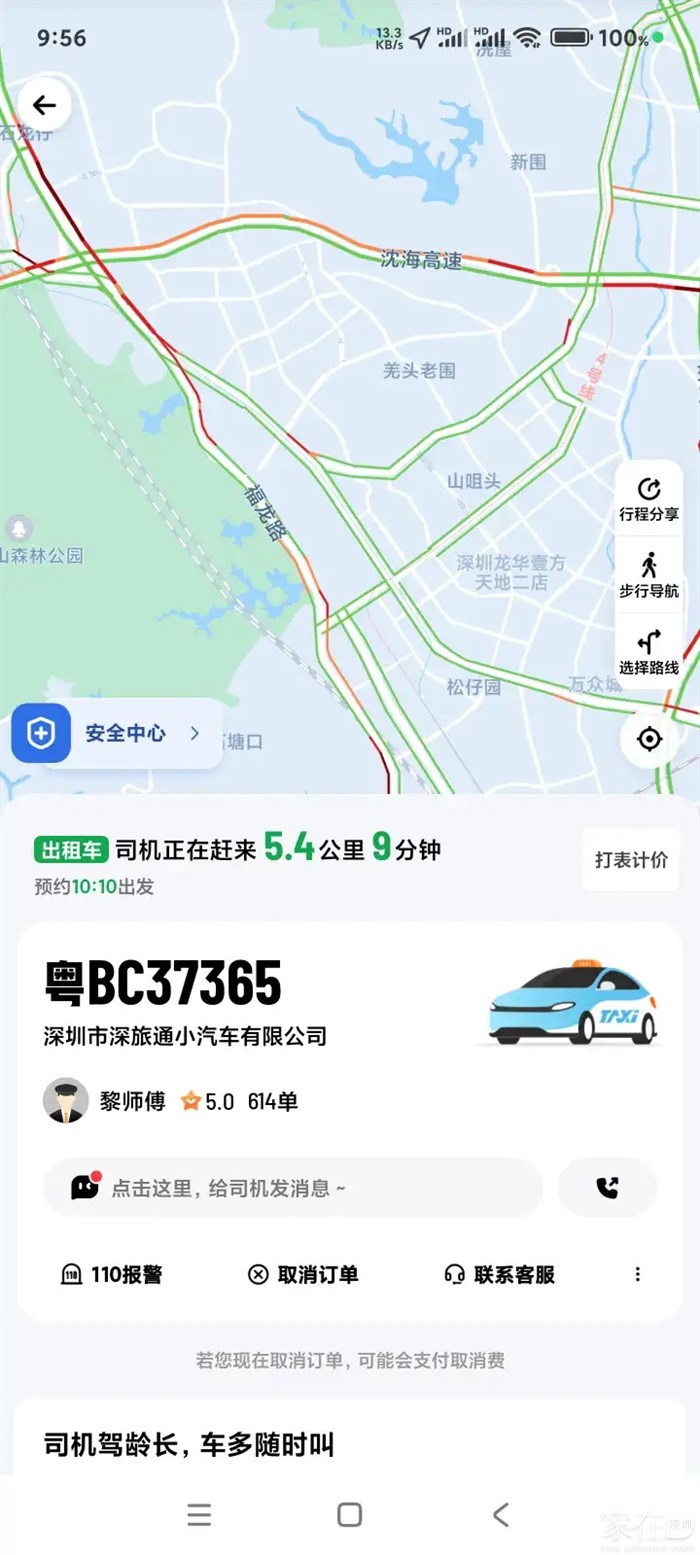The height and width of the screenshot is (1555, 700).
Task: Message the driver via the text field
Action: 293,1188
